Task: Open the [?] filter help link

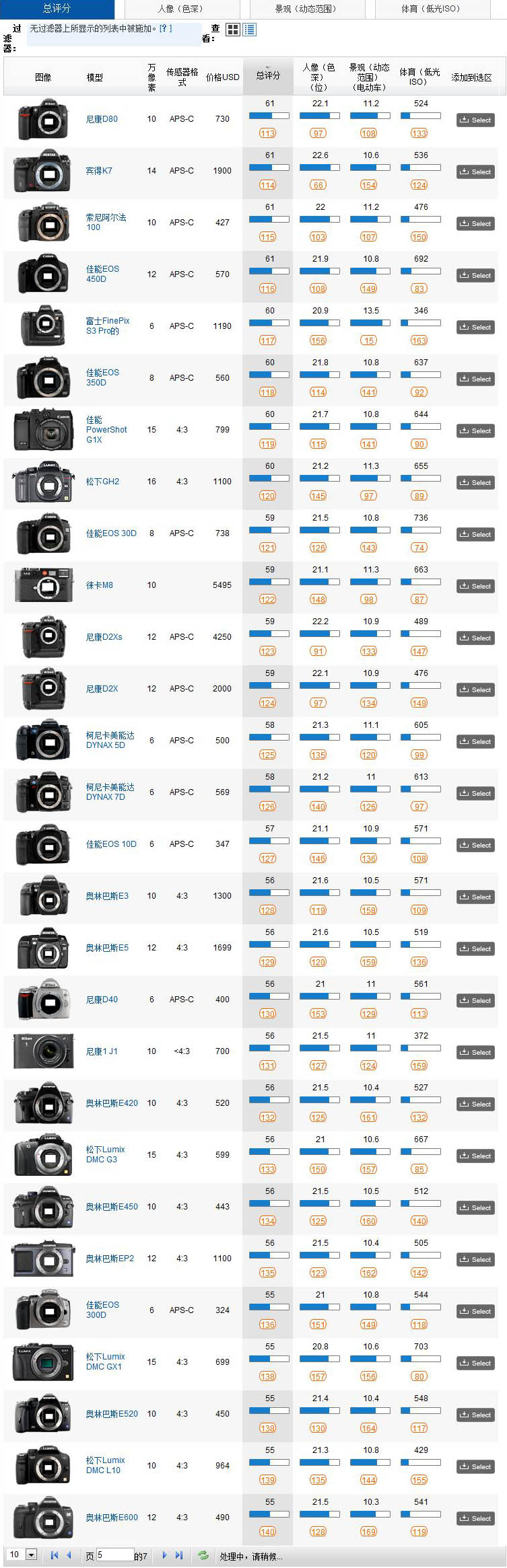Action: click(x=166, y=28)
